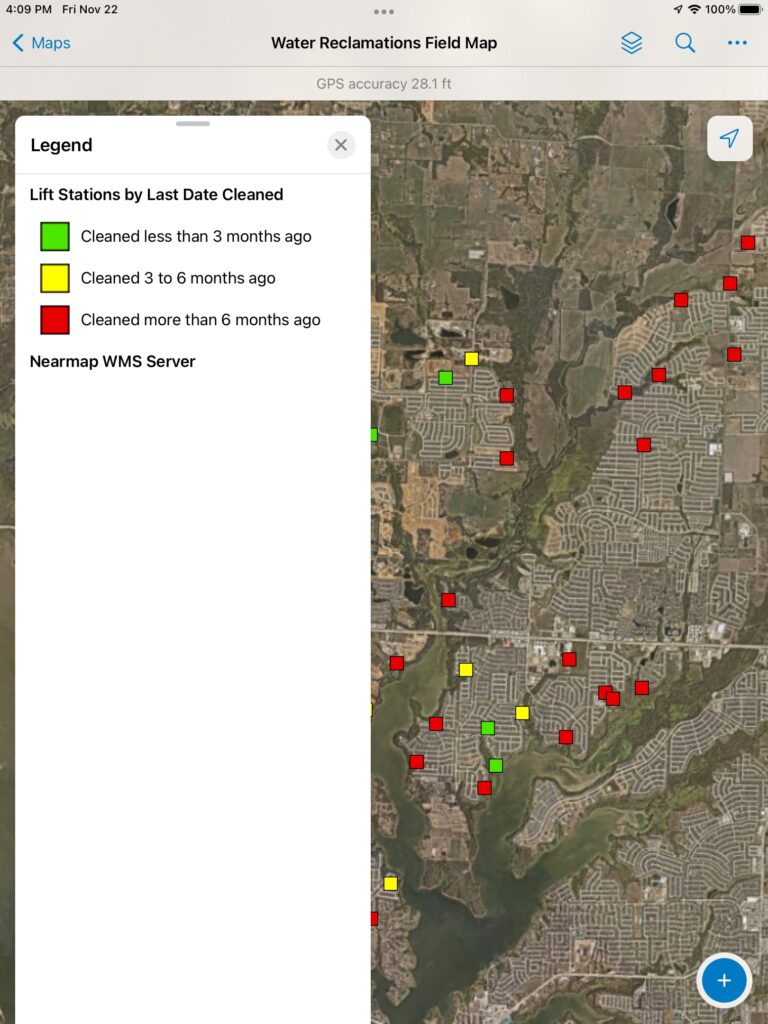This screenshot has height=1024, width=768.
Task: Center map on my location
Action: (730, 138)
